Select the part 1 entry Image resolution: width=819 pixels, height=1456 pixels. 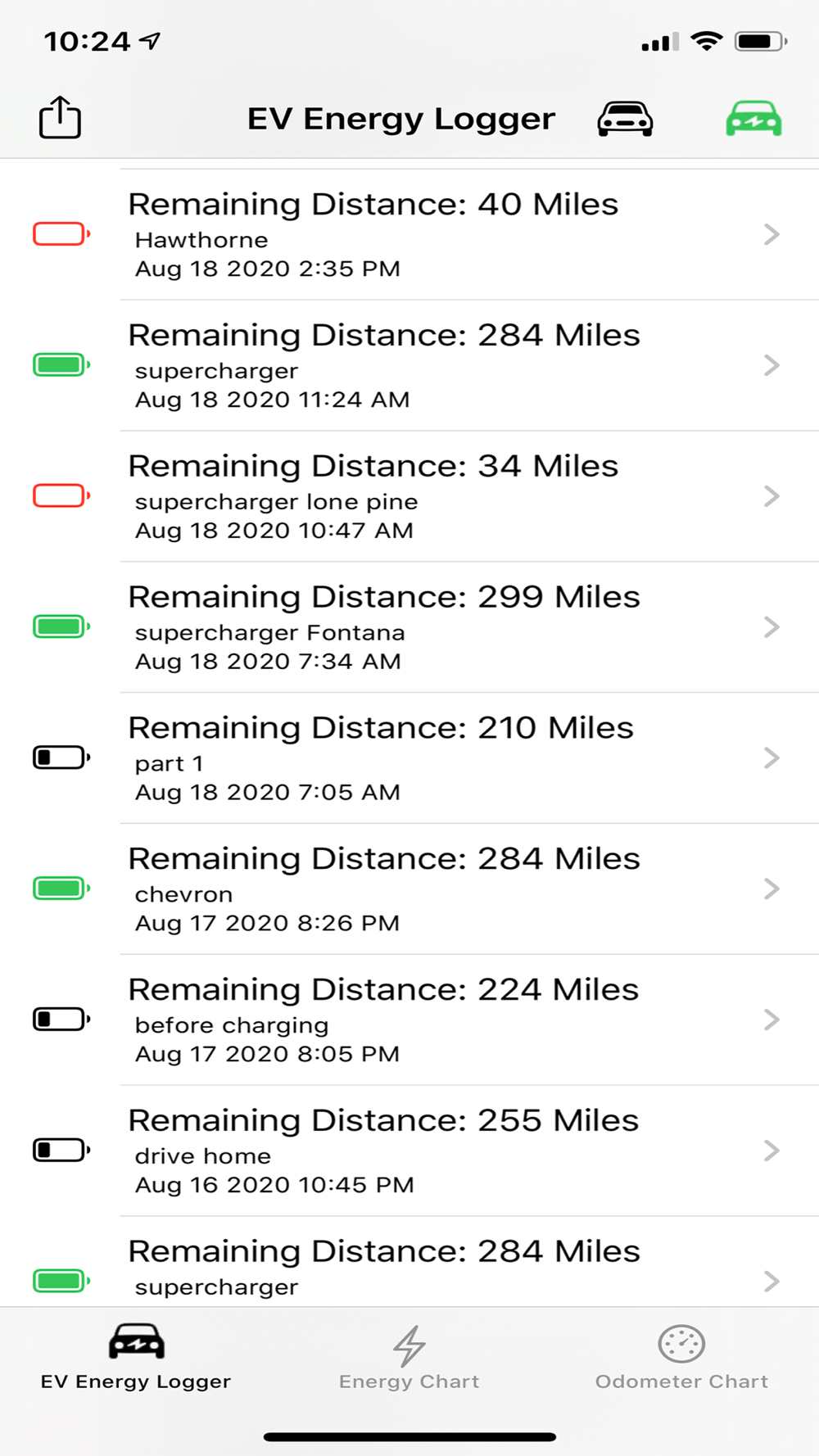(x=409, y=759)
